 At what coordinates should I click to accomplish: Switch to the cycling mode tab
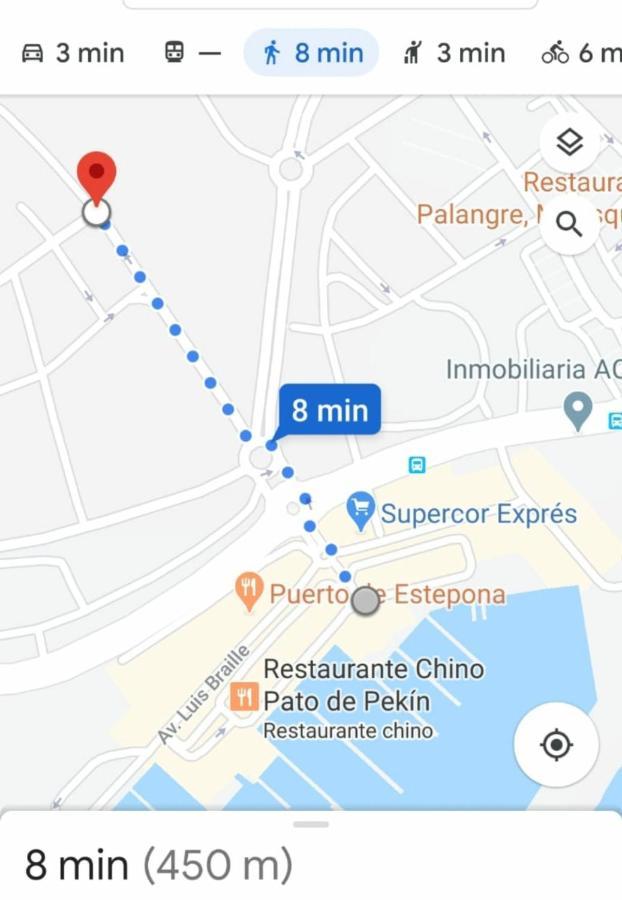click(x=582, y=53)
